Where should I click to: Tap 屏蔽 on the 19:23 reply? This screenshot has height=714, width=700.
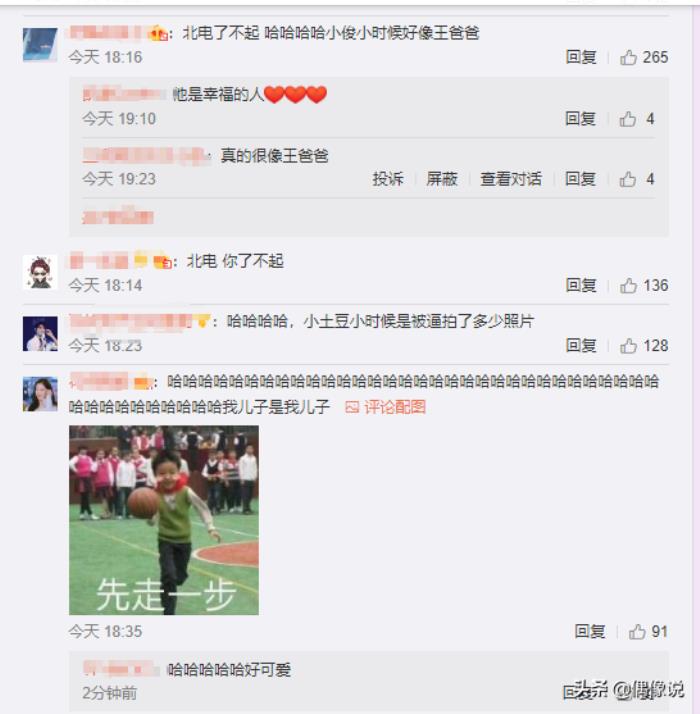tap(442, 179)
